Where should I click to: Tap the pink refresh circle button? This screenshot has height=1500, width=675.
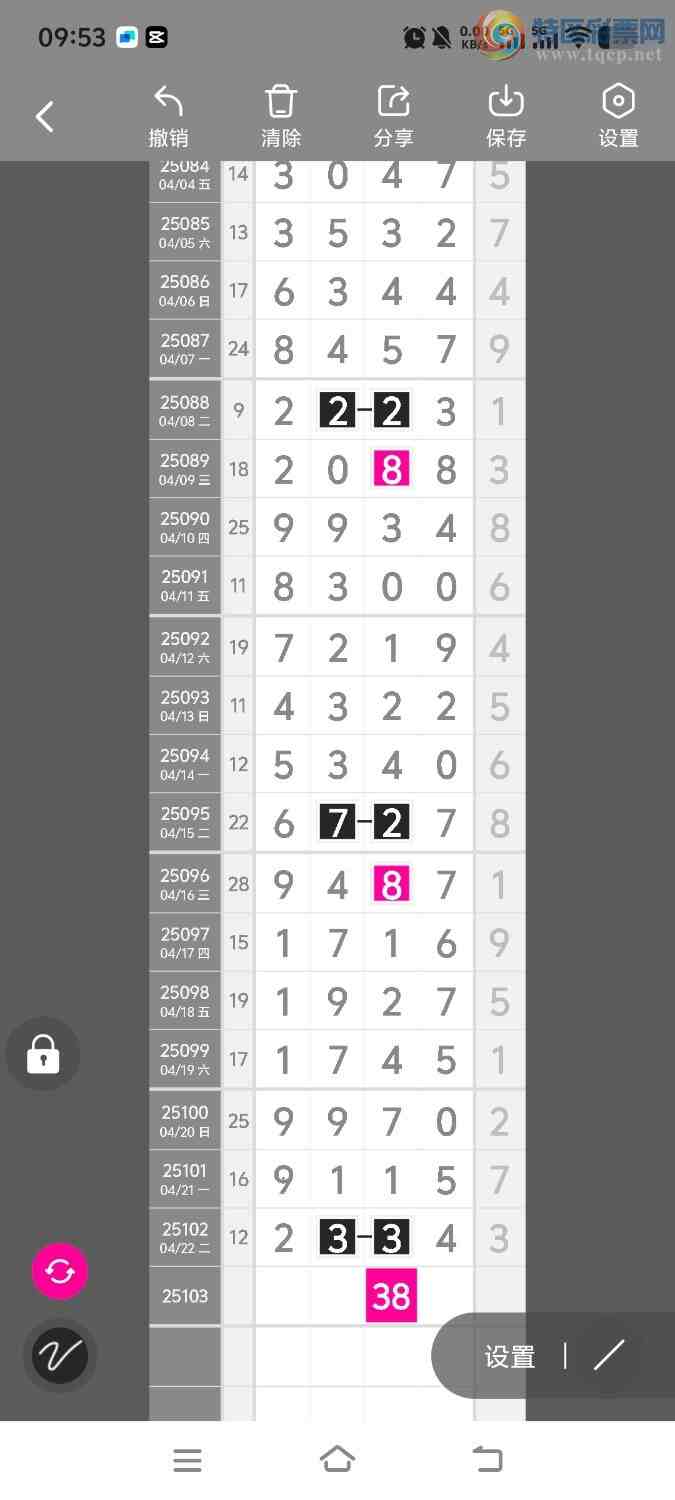click(x=60, y=1271)
